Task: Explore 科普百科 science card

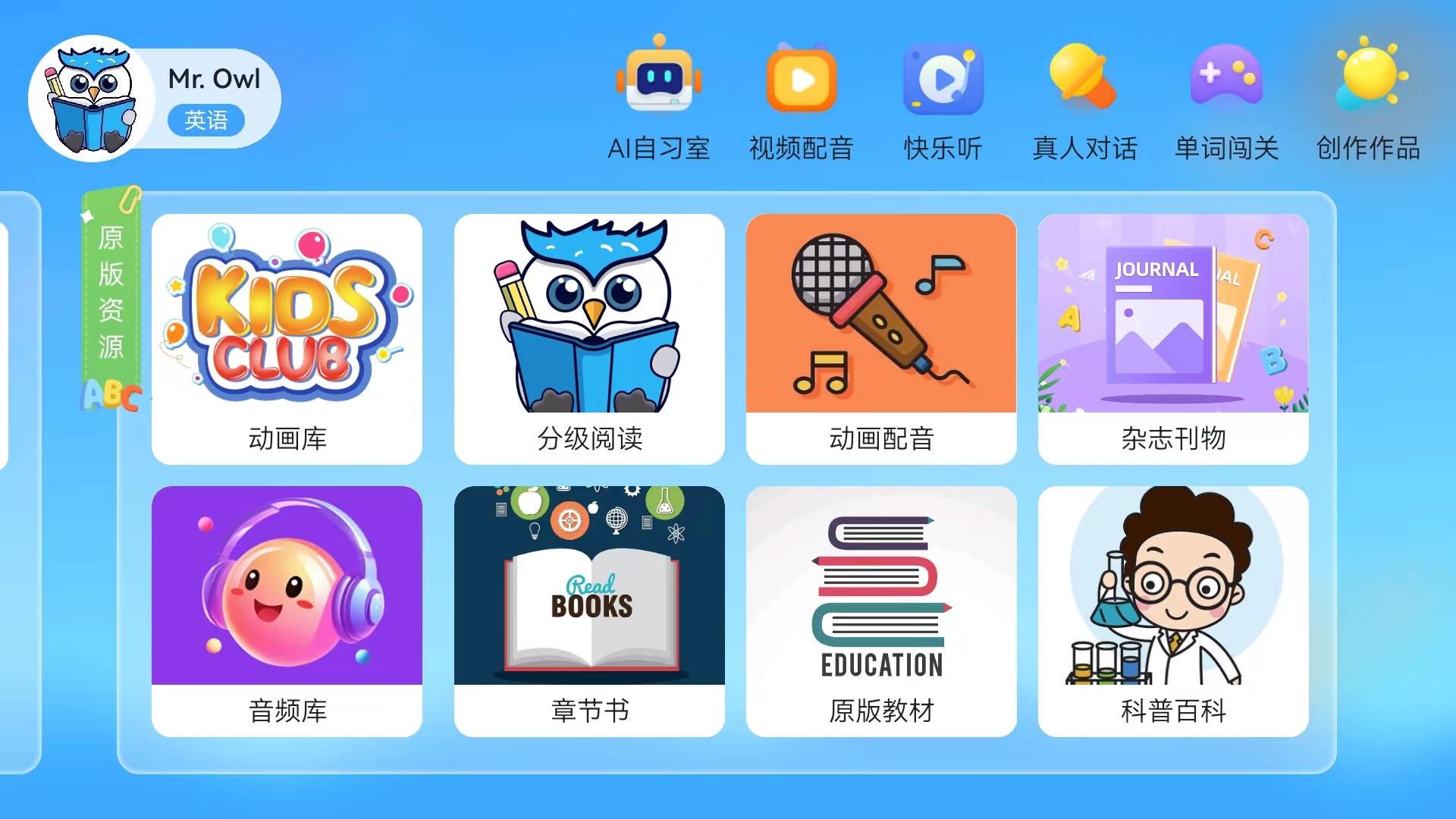Action: (x=1173, y=610)
